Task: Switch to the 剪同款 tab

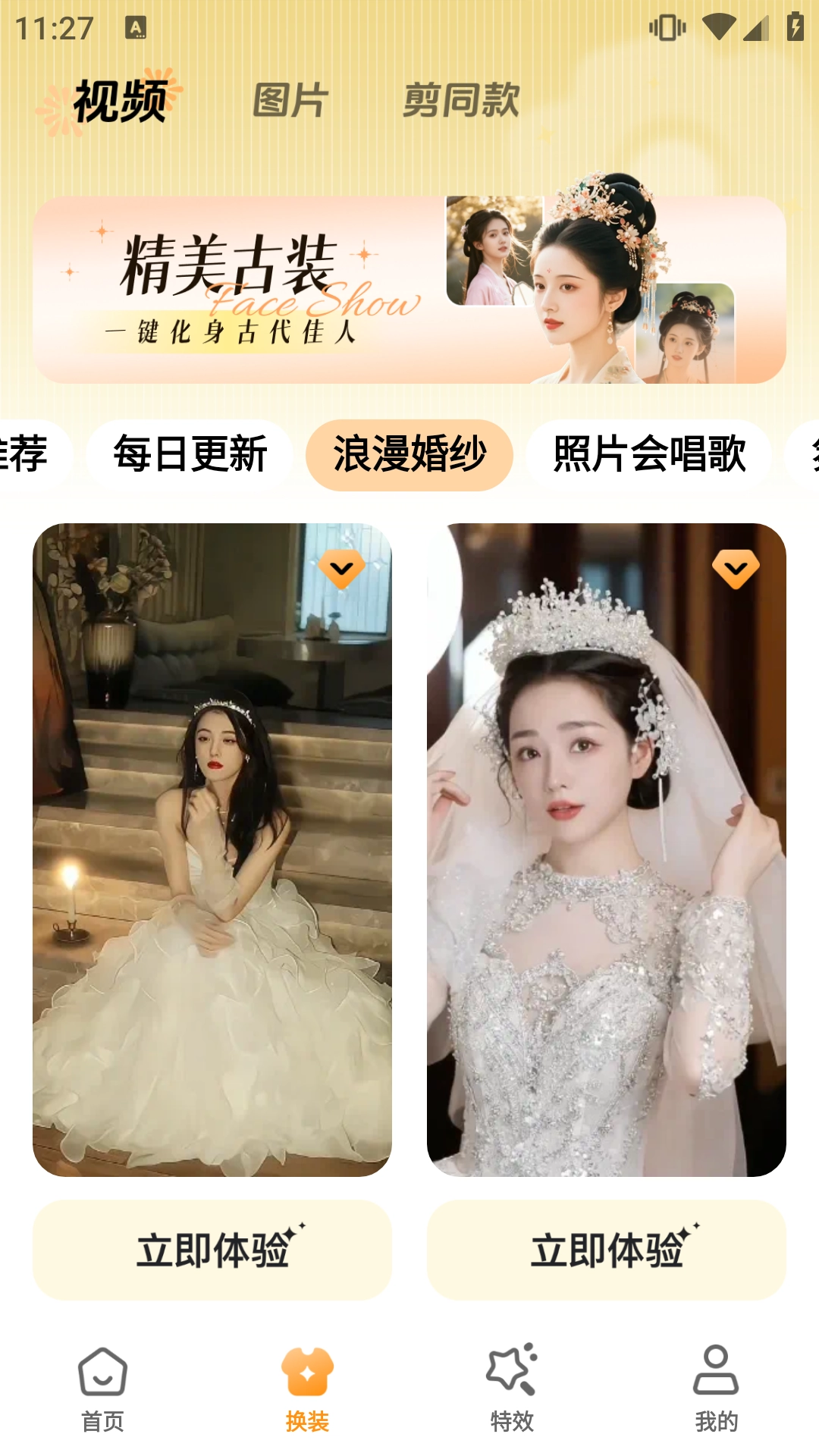Action: [x=460, y=102]
